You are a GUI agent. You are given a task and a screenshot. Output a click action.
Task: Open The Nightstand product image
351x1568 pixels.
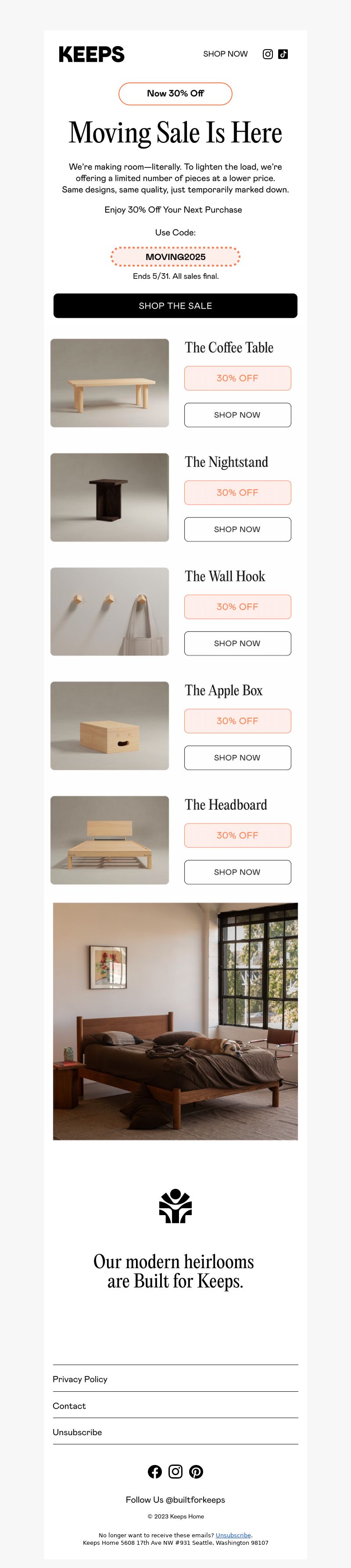(x=110, y=497)
